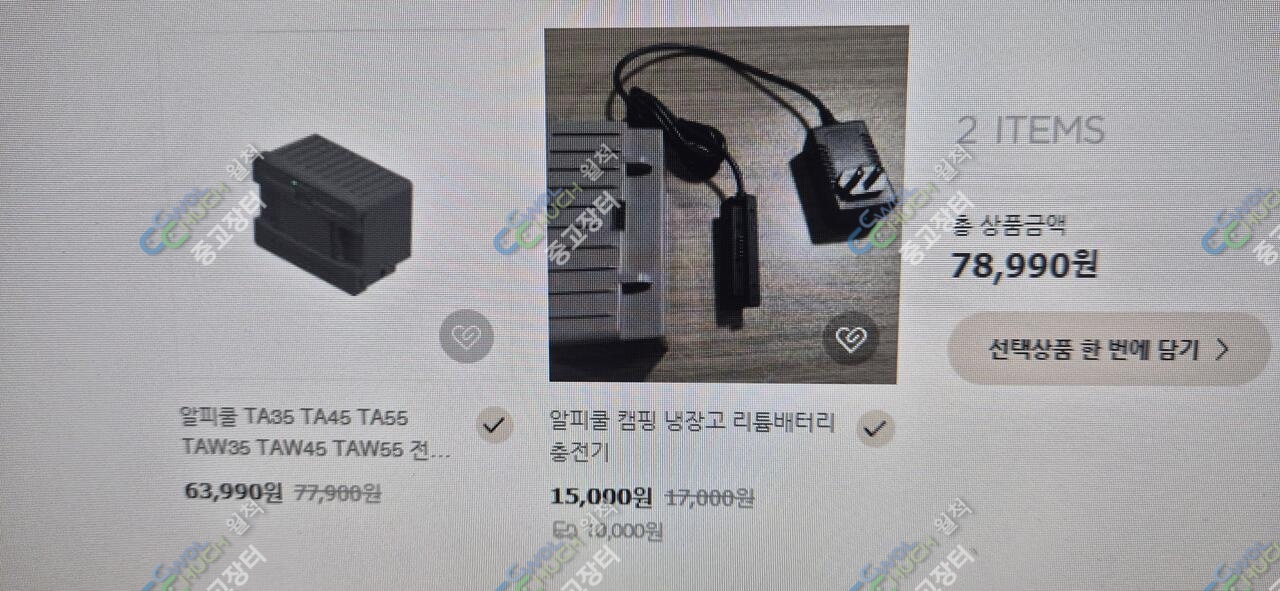Open the 알피쿨 TA35 battery product image
Viewport: 1280px width, 591px height.
332,214
